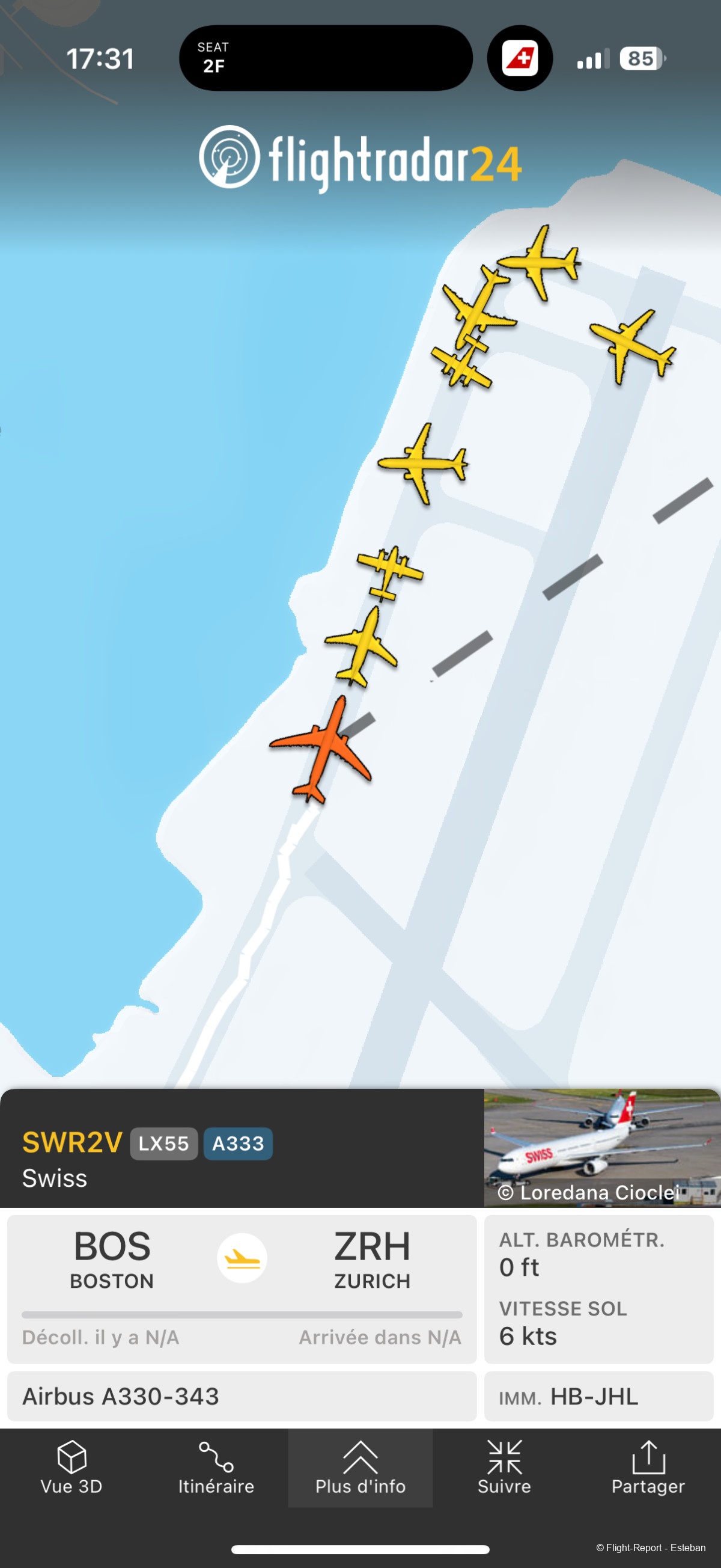Open the BOS to ZRH route card

click(x=242, y=1288)
